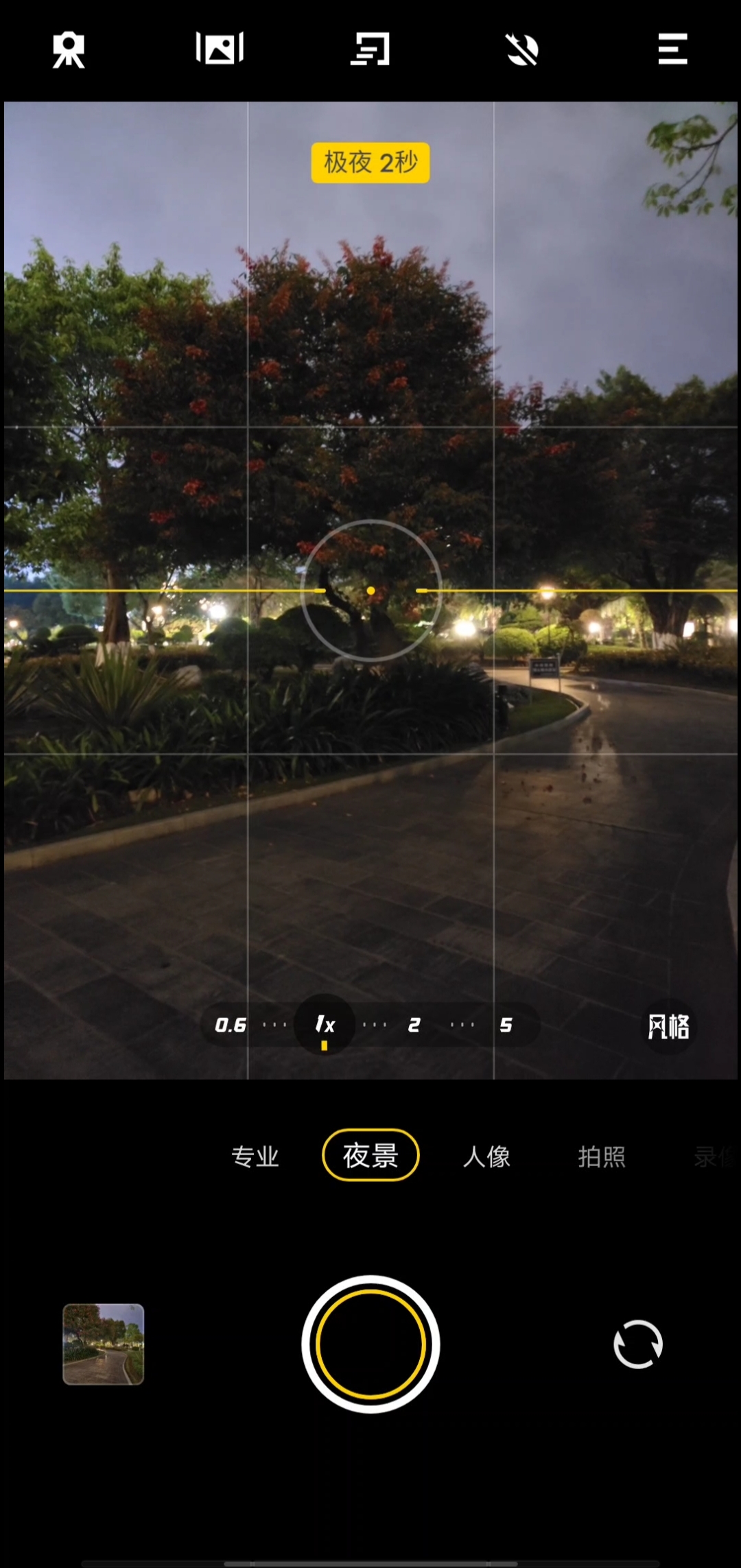Switch to 5x zoom
741x1568 pixels.
click(x=506, y=1025)
